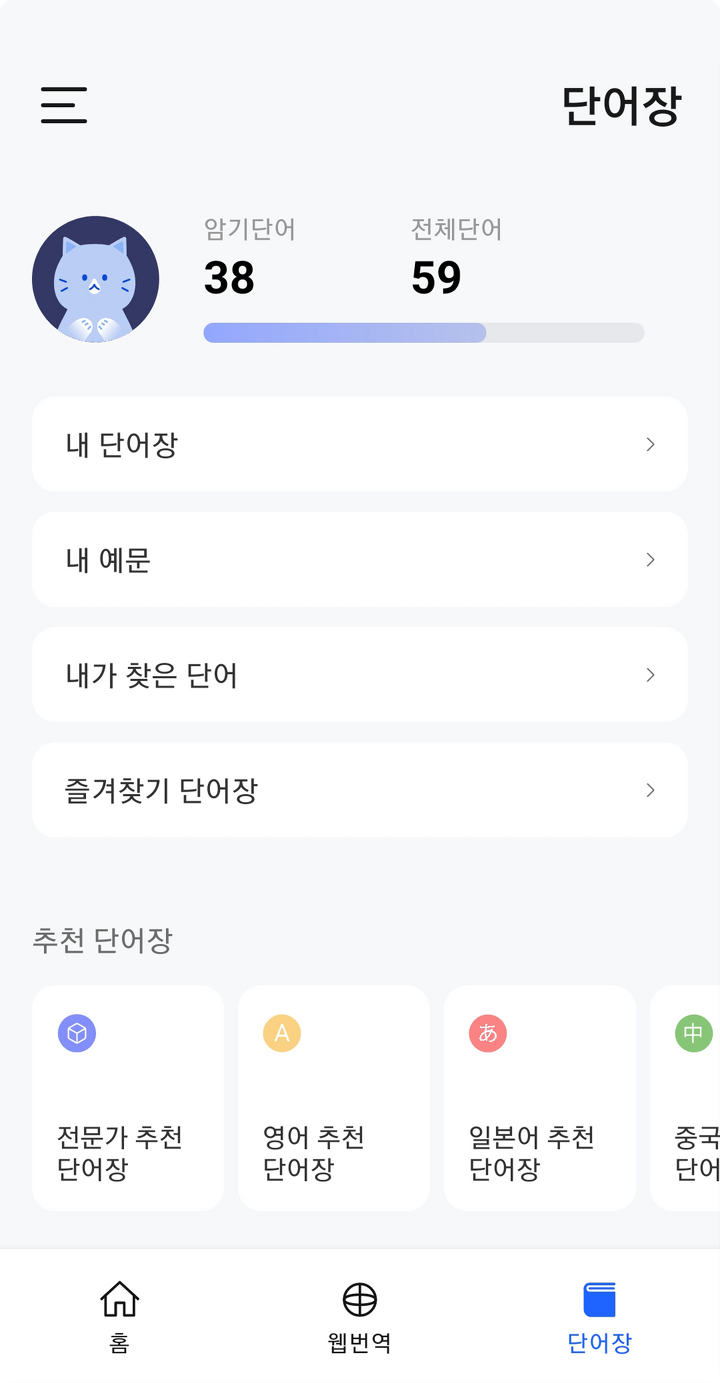Open 즐겨찾기 단어장 row

click(360, 789)
